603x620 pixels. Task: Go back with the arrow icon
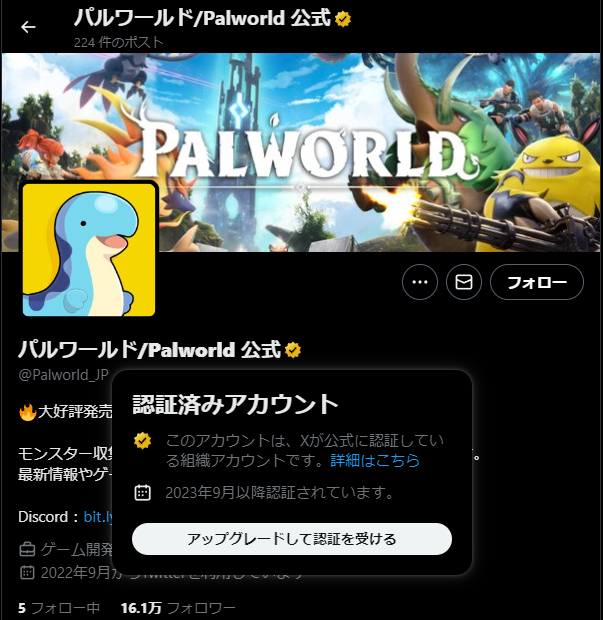coord(28,27)
